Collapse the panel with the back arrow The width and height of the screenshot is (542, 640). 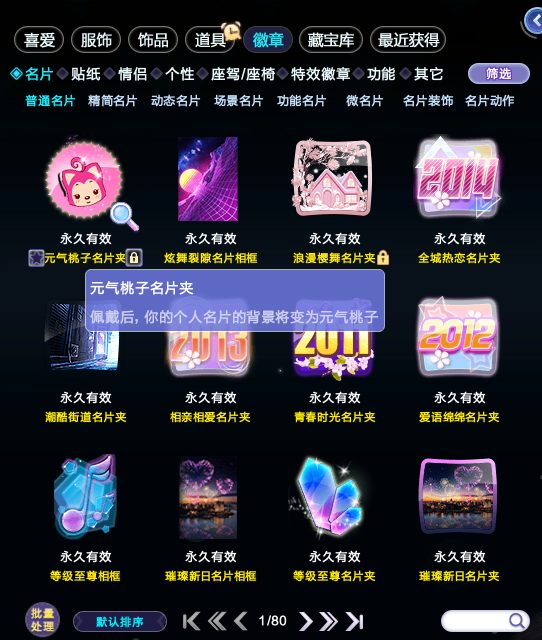[x=534, y=20]
